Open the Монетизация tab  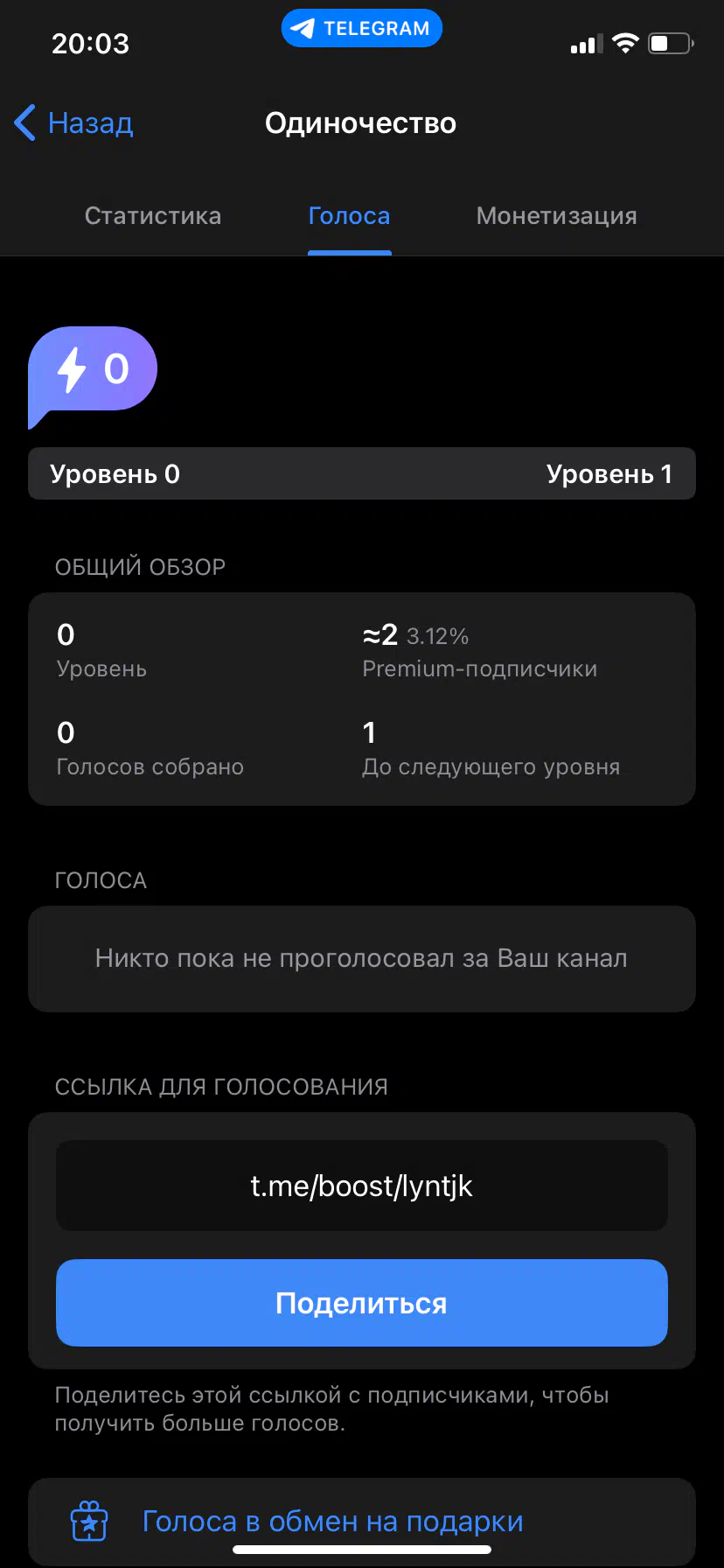556,216
